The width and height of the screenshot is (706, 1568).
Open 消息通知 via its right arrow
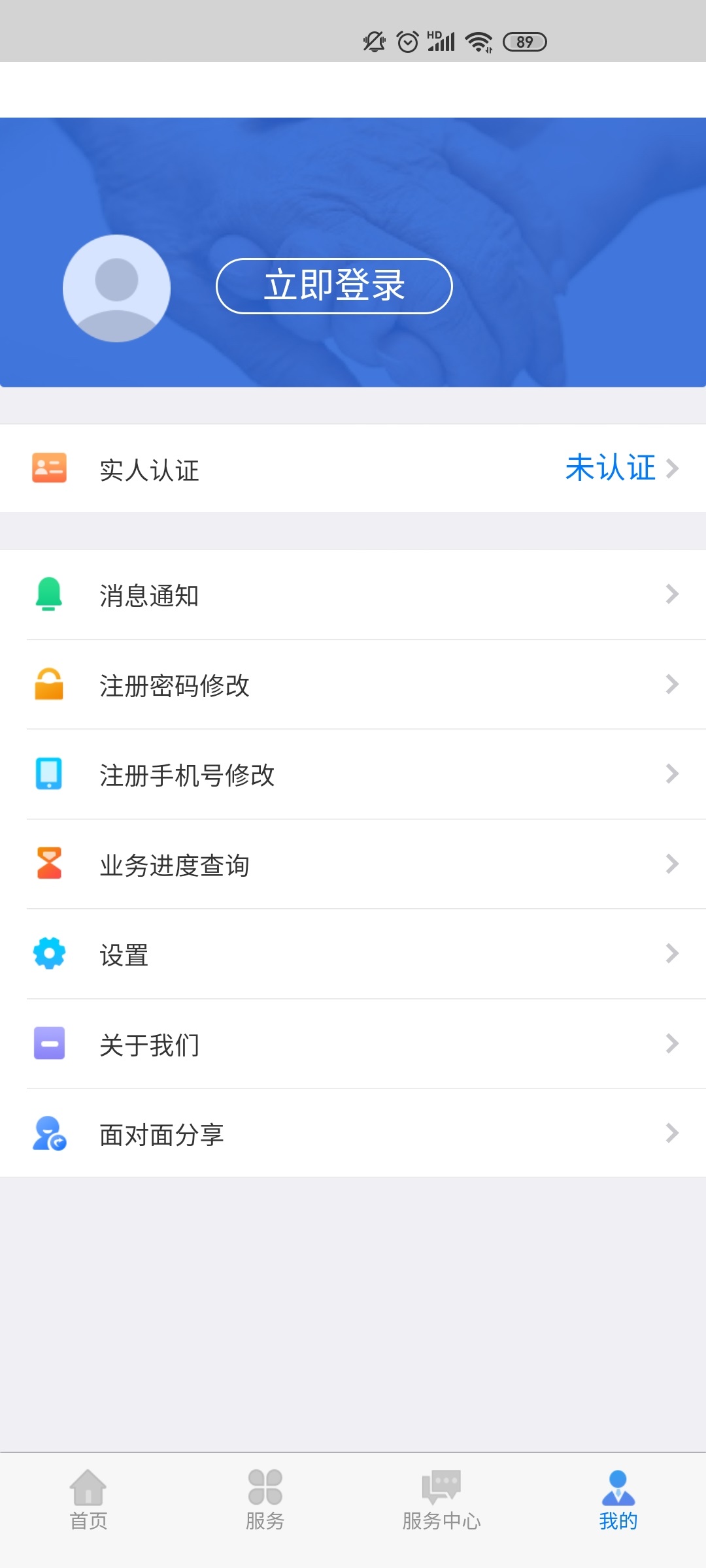point(673,595)
